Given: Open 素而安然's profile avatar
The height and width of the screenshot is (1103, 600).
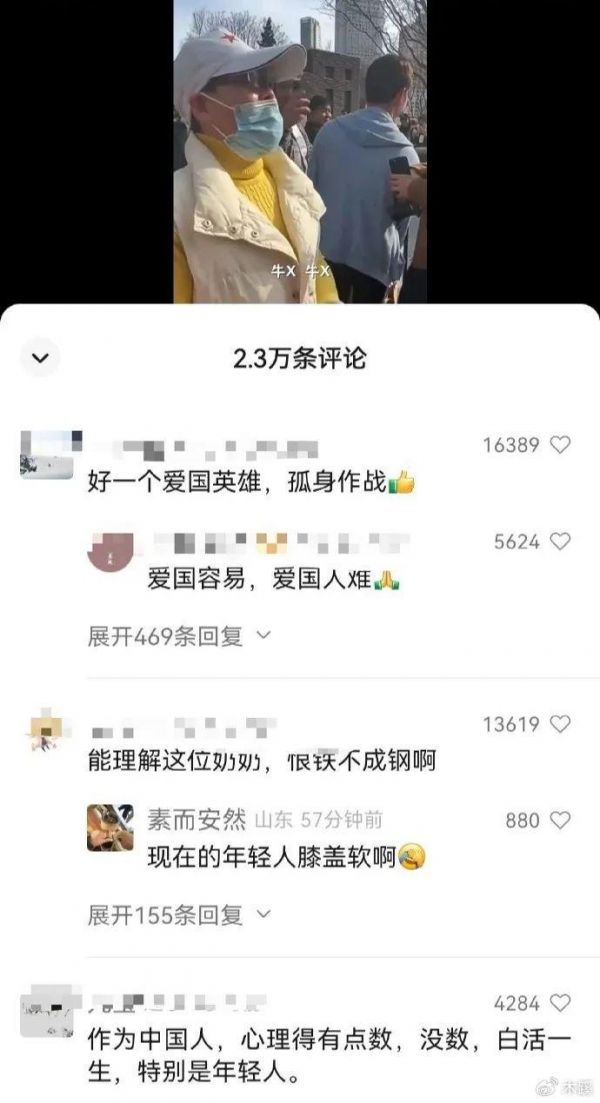Looking at the screenshot, I should (110, 828).
